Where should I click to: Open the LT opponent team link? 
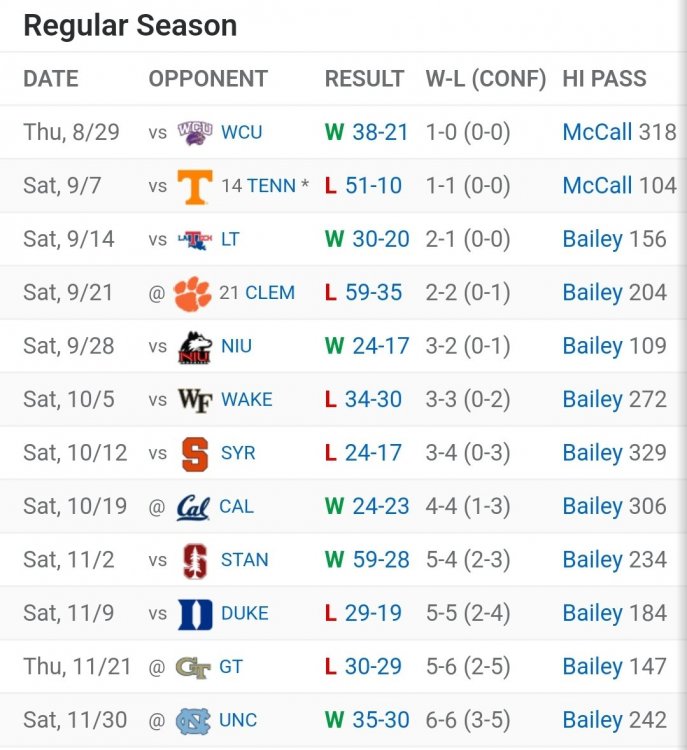click(x=230, y=239)
